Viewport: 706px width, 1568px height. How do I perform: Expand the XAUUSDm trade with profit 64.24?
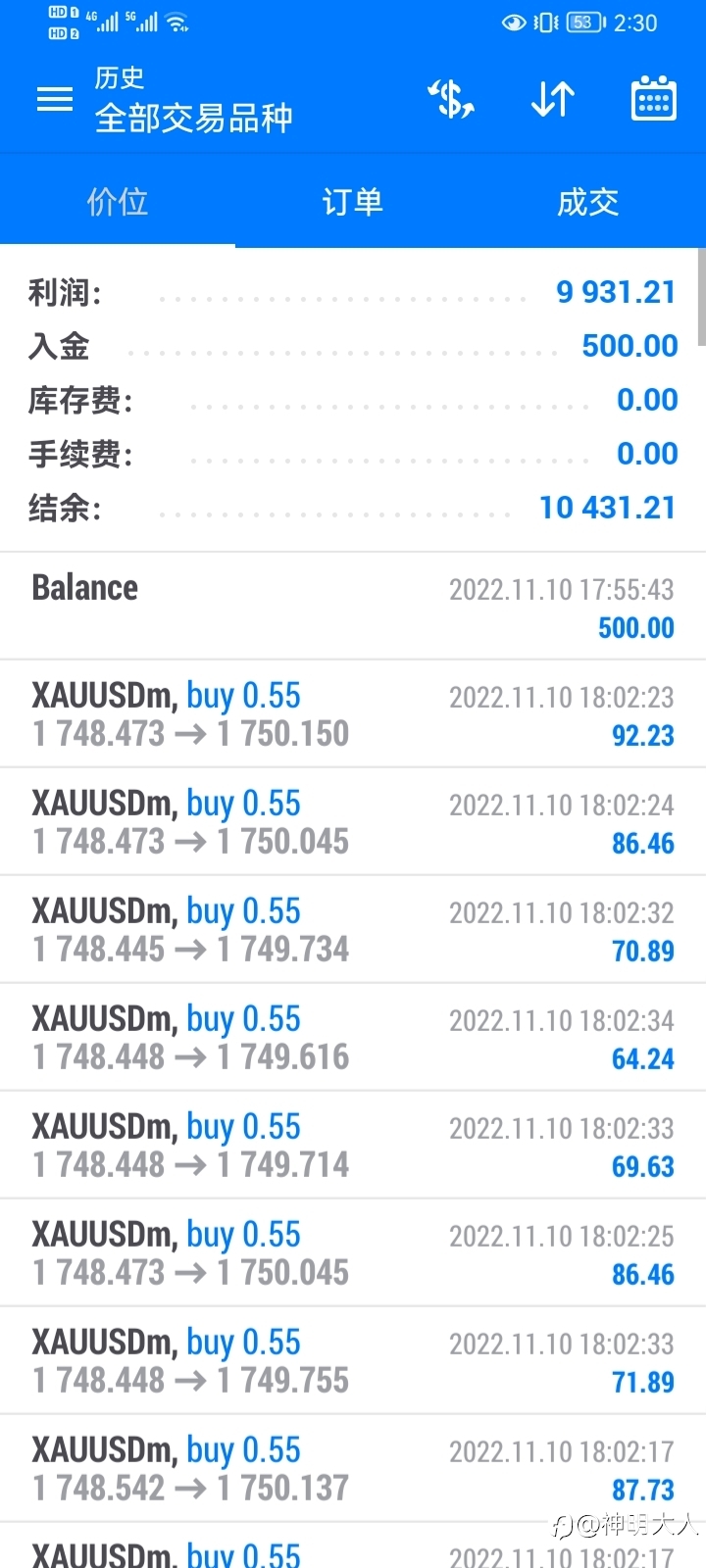(353, 1037)
